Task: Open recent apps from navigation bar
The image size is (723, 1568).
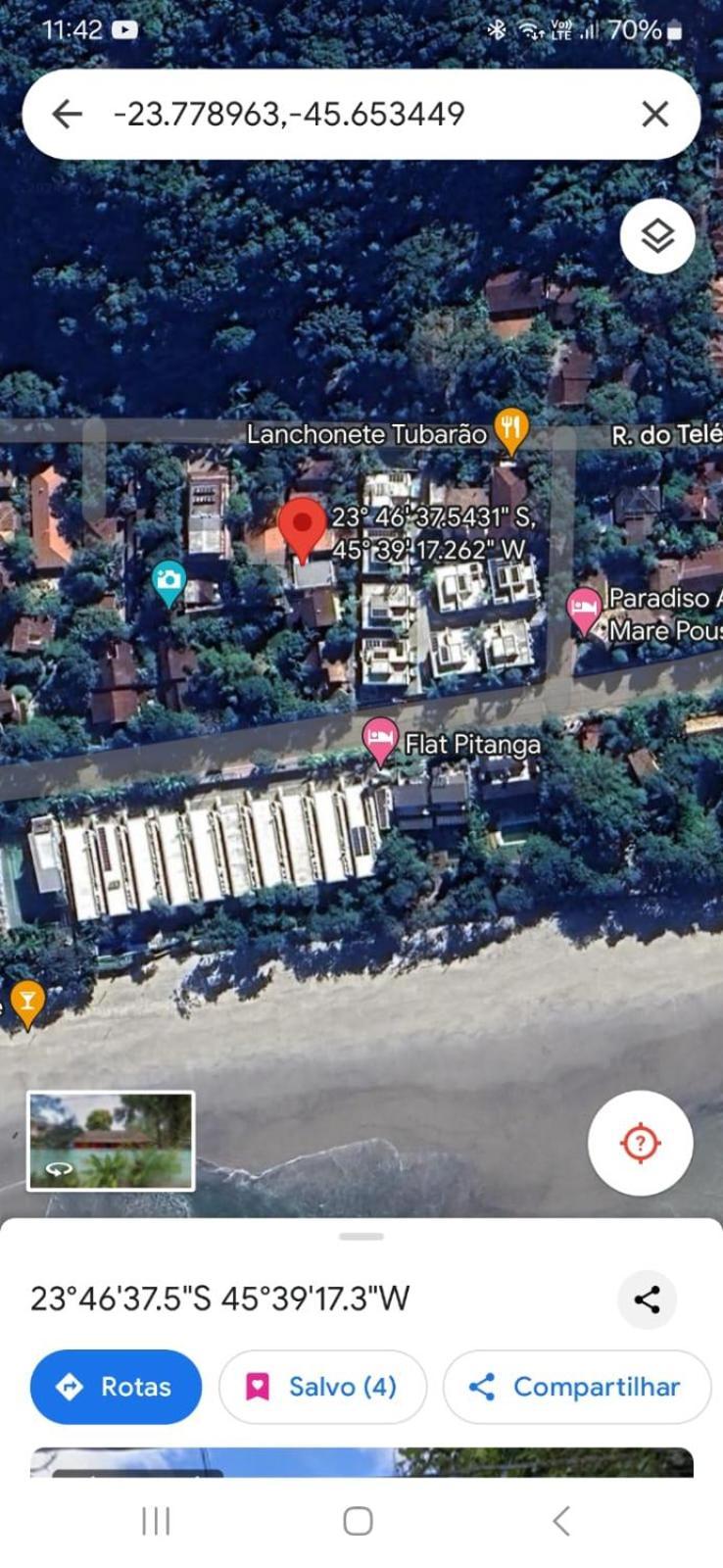Action: pos(156,1521)
